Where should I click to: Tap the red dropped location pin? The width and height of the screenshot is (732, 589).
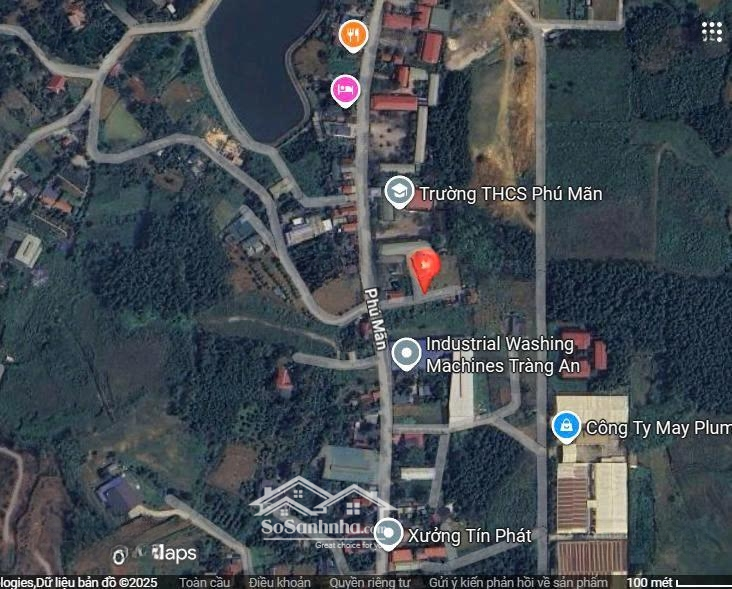(x=425, y=266)
